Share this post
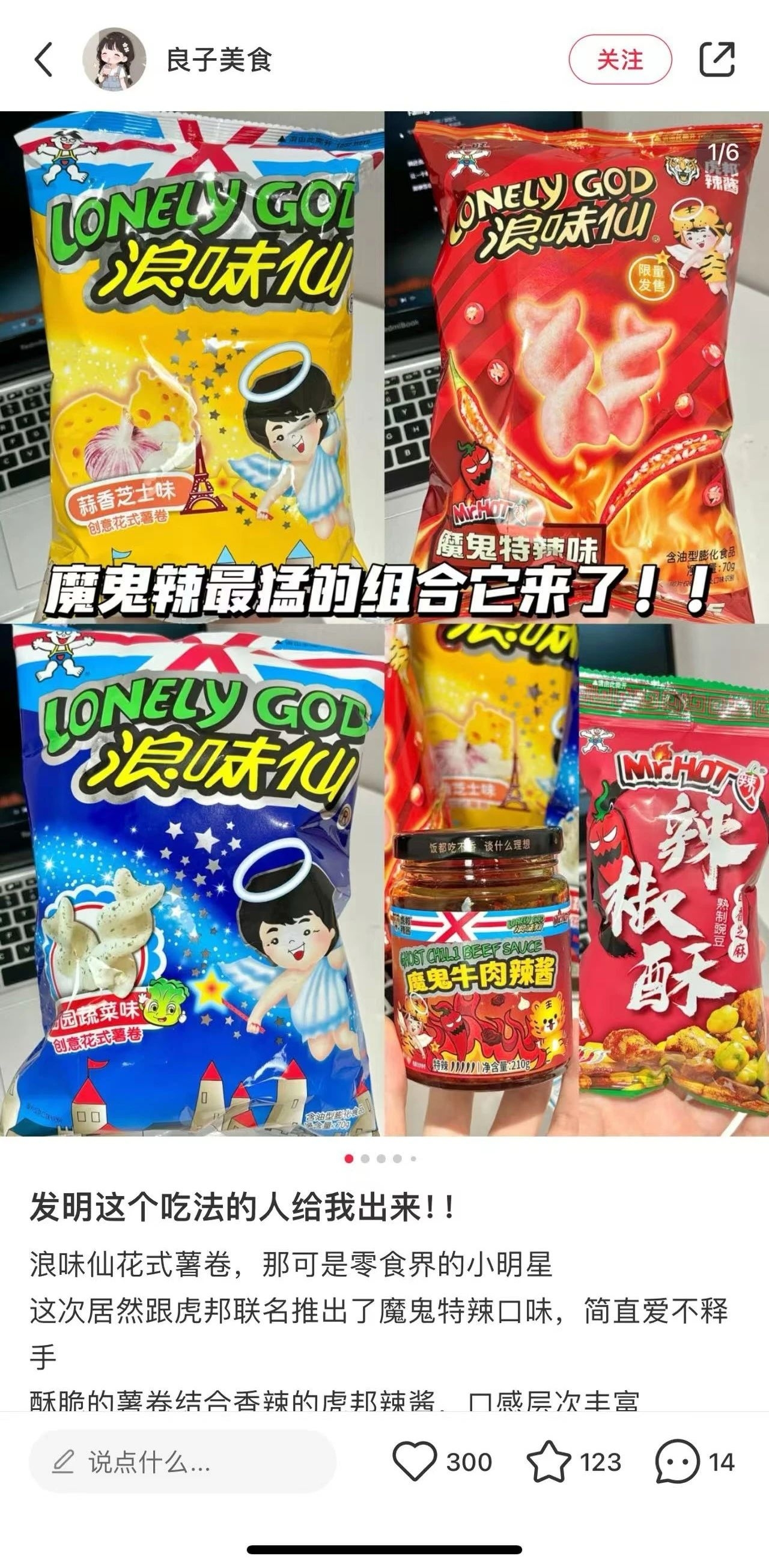Screen dimensions: 769x1568 pyautogui.click(x=717, y=59)
